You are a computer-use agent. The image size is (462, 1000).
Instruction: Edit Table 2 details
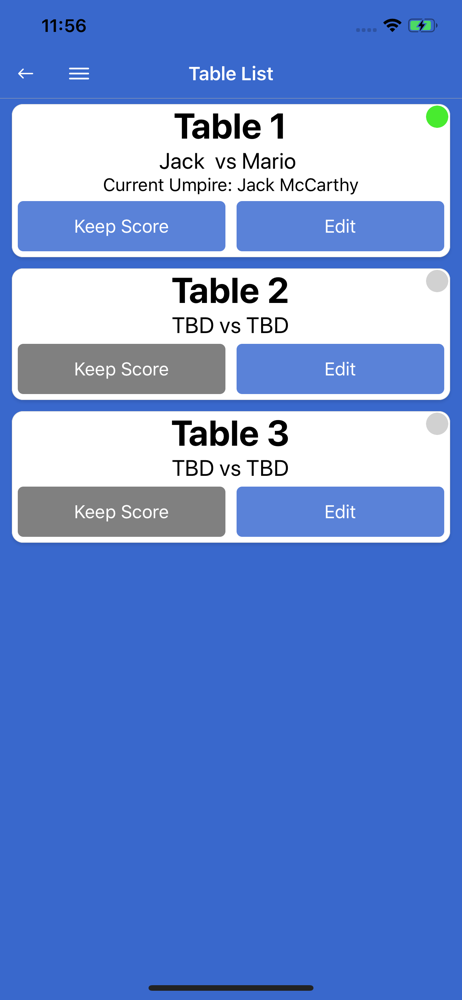tap(340, 369)
